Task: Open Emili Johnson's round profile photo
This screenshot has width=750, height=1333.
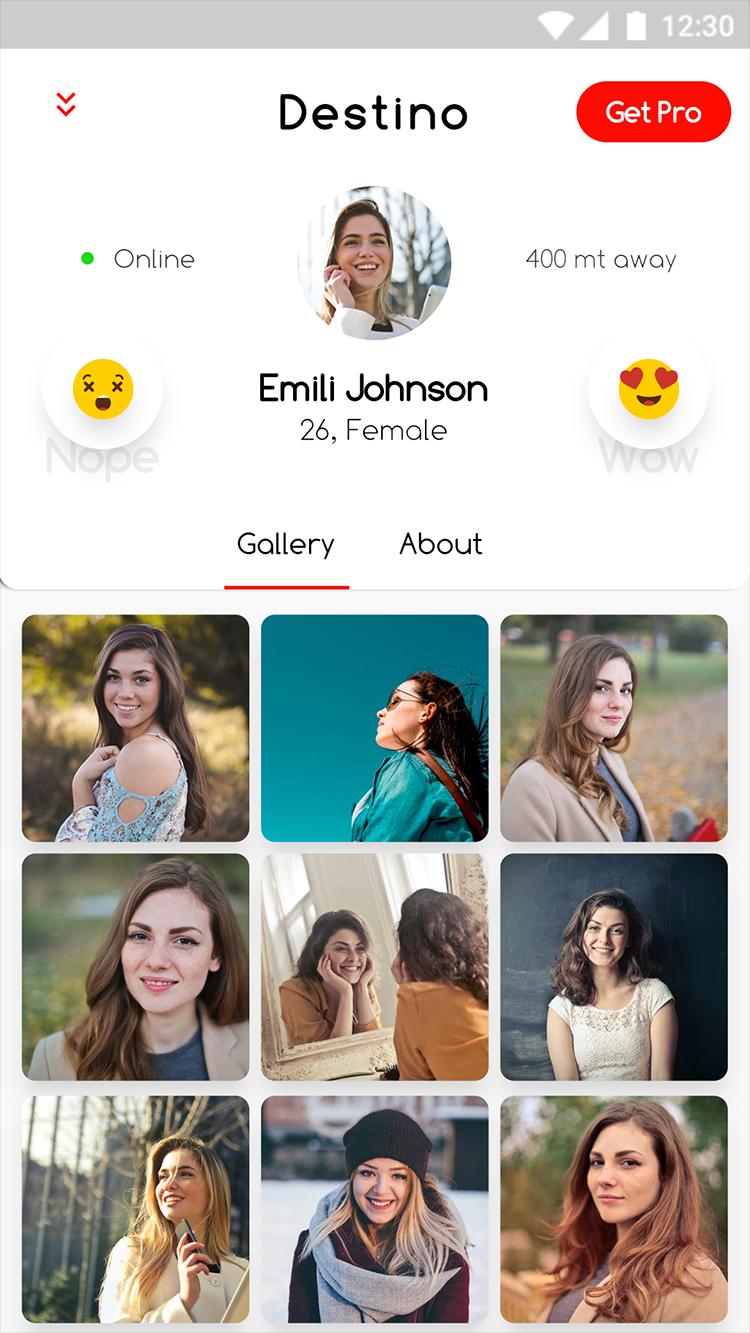Action: [x=374, y=262]
